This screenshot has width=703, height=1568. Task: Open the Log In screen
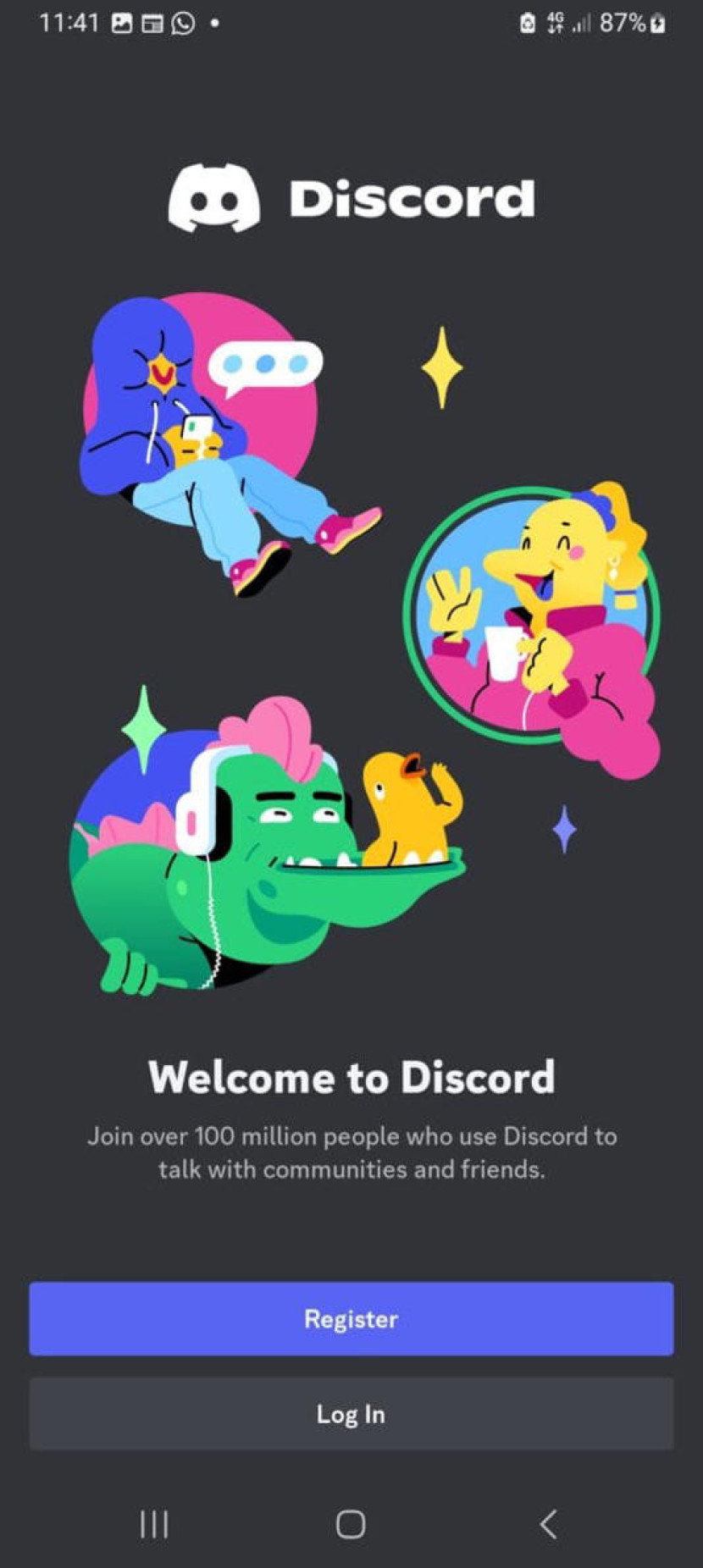point(351,1414)
